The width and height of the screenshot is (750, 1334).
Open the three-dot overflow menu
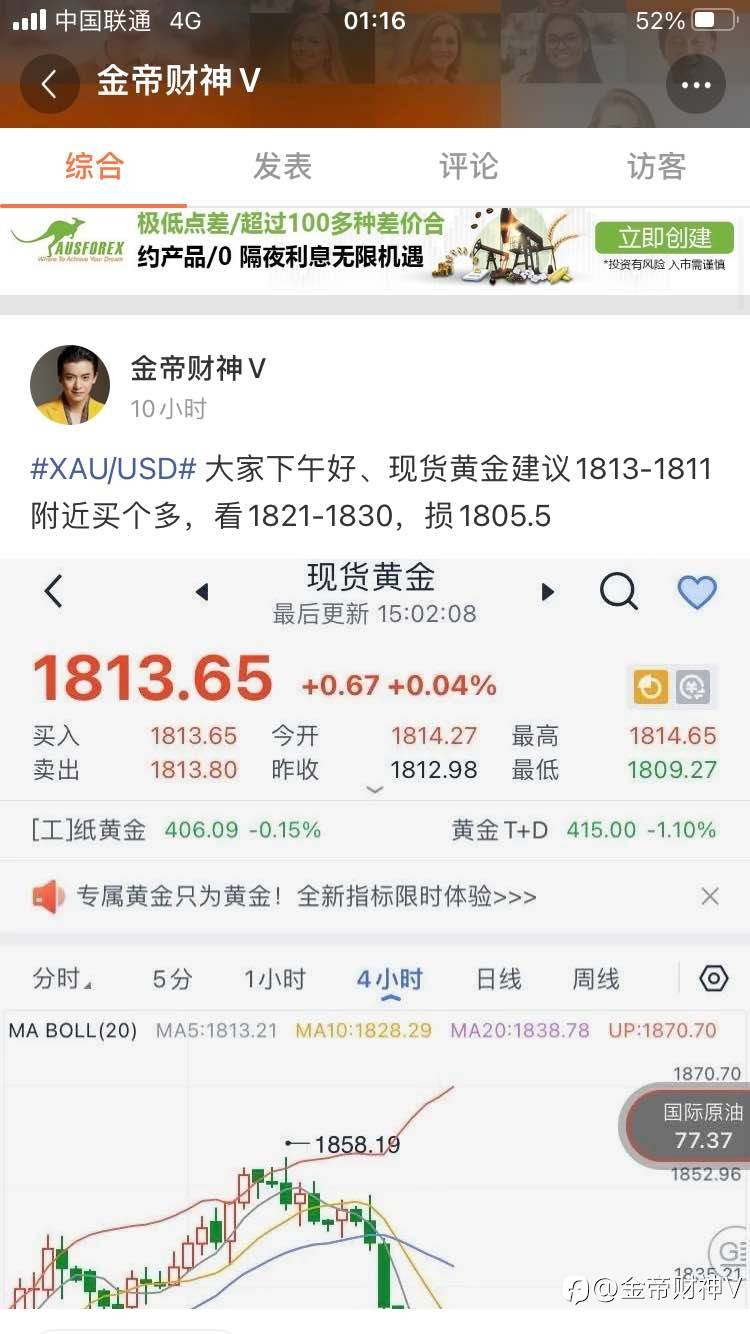(x=696, y=85)
